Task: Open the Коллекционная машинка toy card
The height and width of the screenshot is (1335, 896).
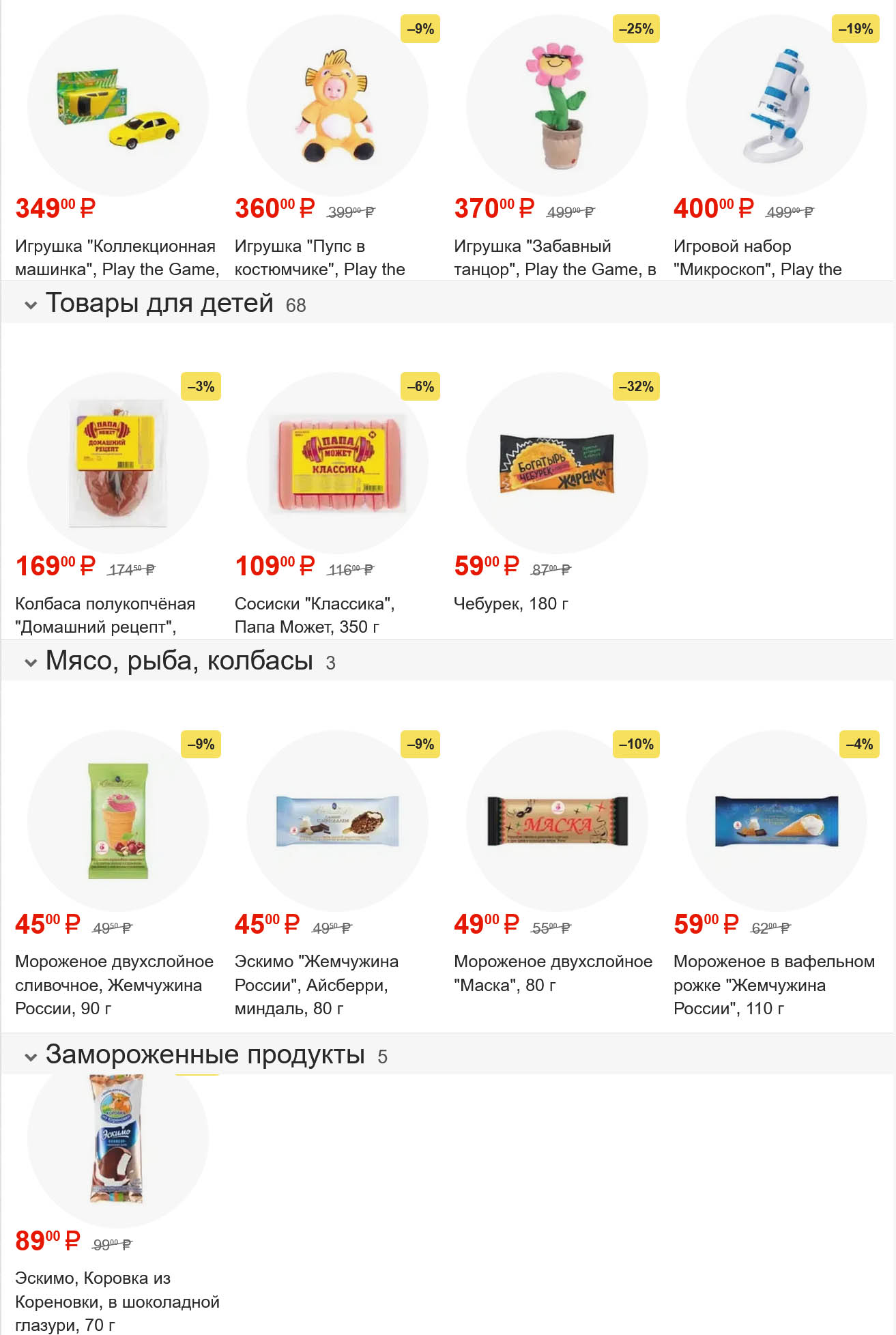Action: 117,106
